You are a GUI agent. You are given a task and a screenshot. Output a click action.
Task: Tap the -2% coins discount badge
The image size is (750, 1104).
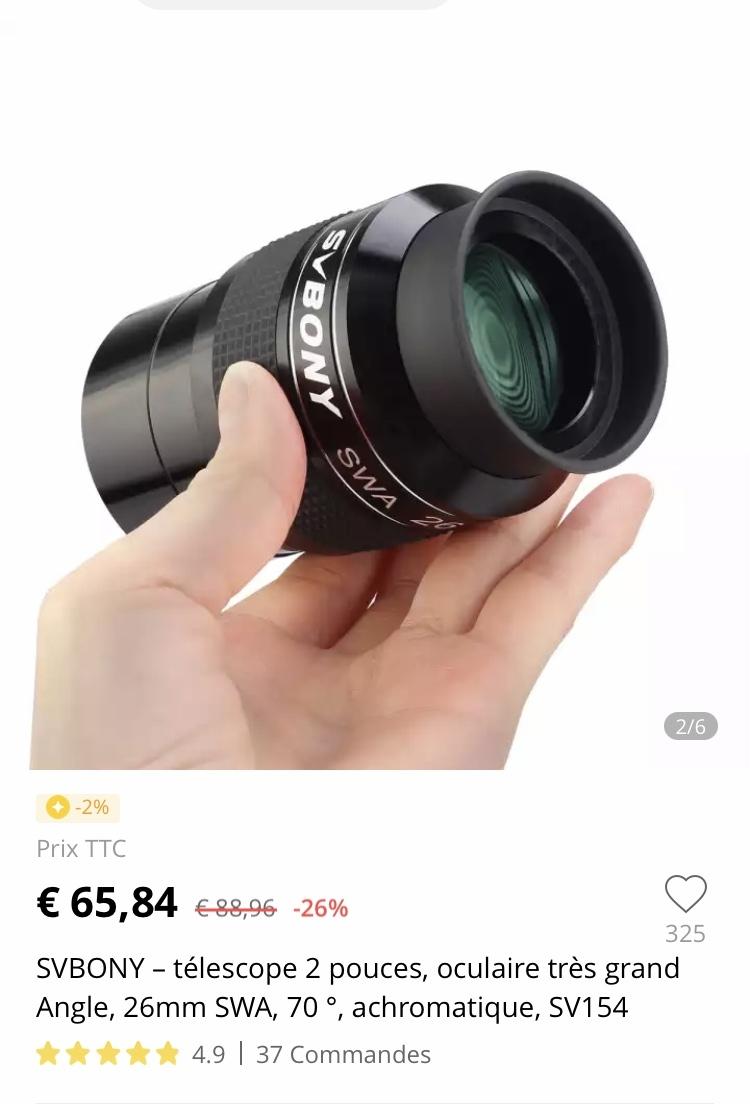pos(78,807)
